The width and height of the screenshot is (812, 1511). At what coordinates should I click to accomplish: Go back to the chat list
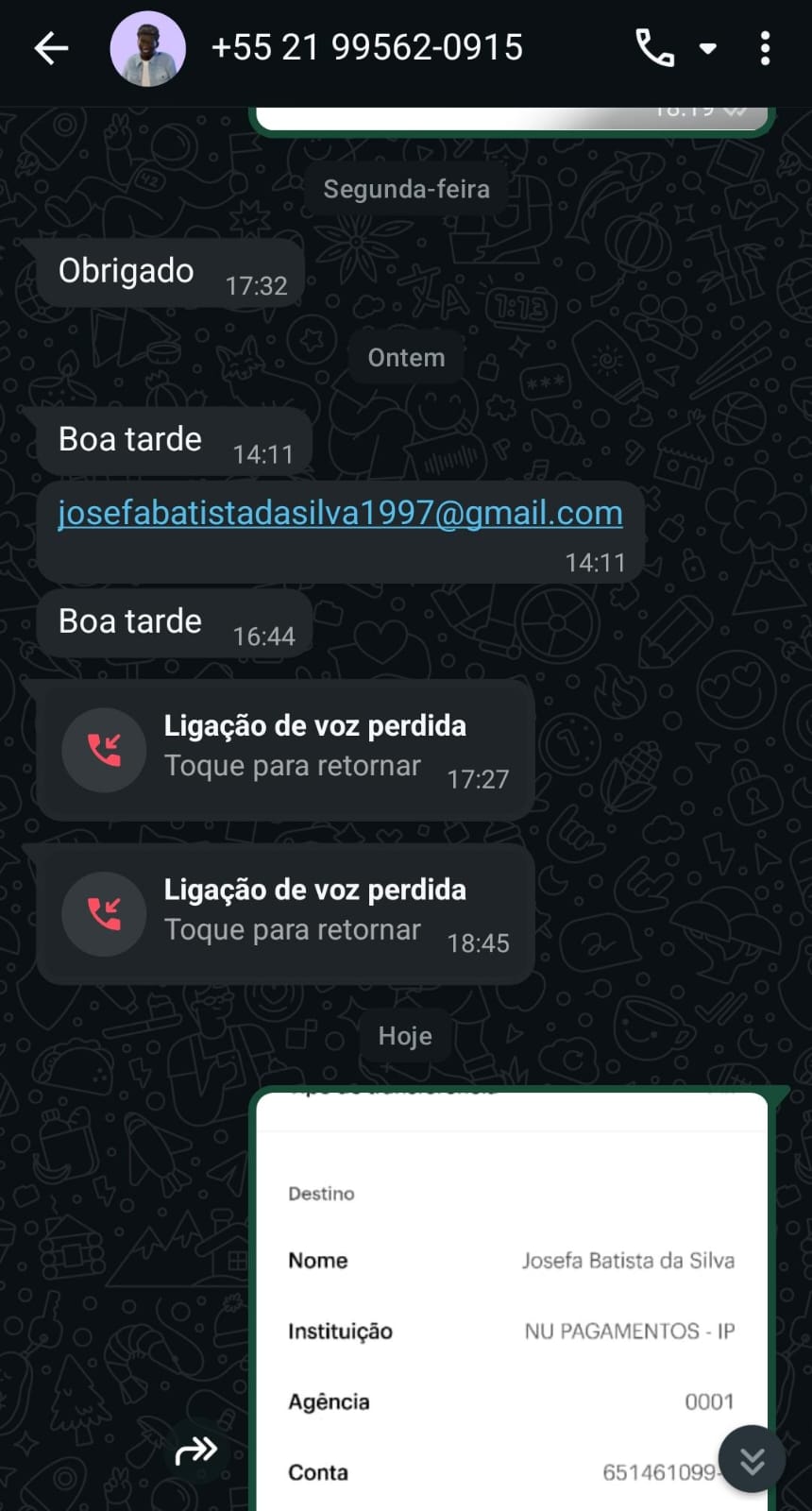coord(51,48)
